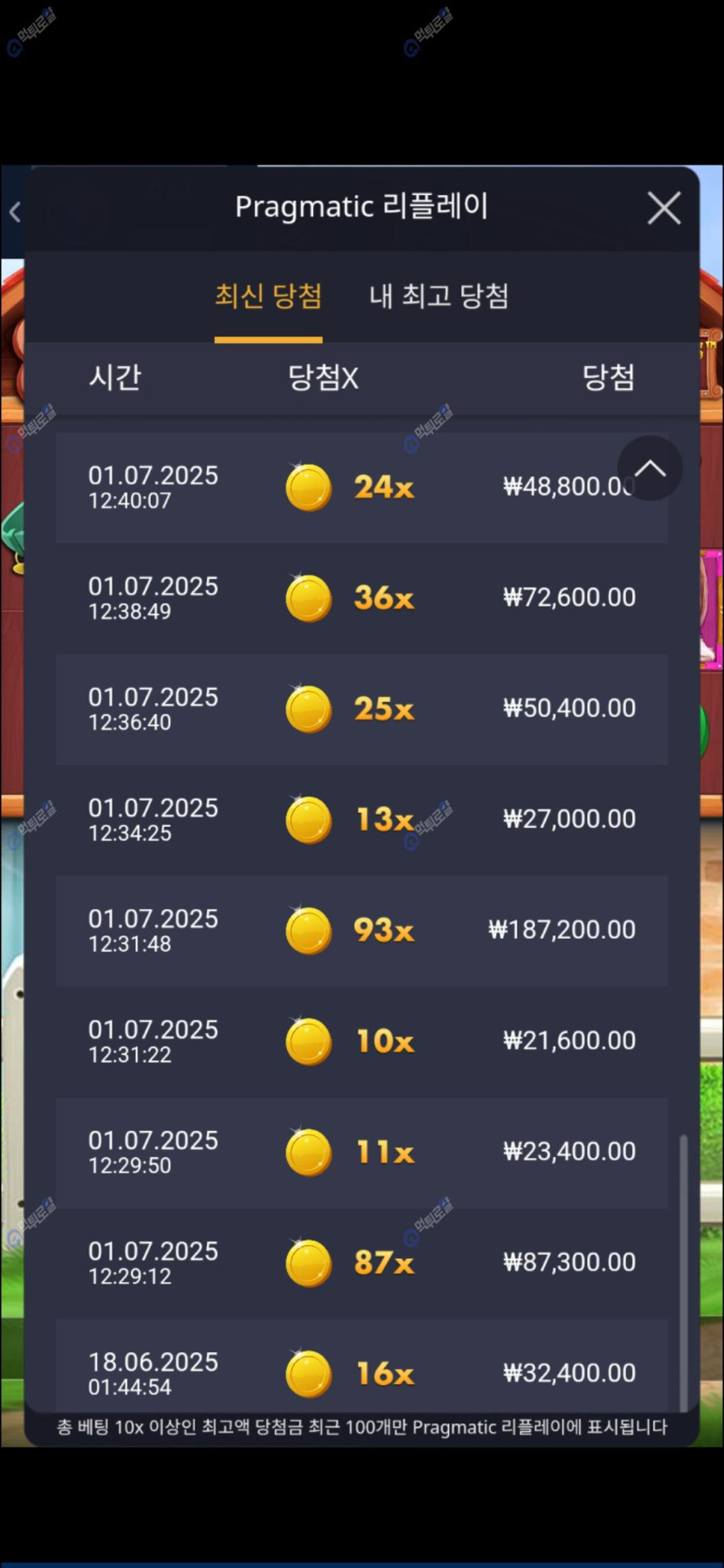Open replay of 93x win at 12:31:48
This screenshot has height=1568, width=724.
pyautogui.click(x=362, y=931)
